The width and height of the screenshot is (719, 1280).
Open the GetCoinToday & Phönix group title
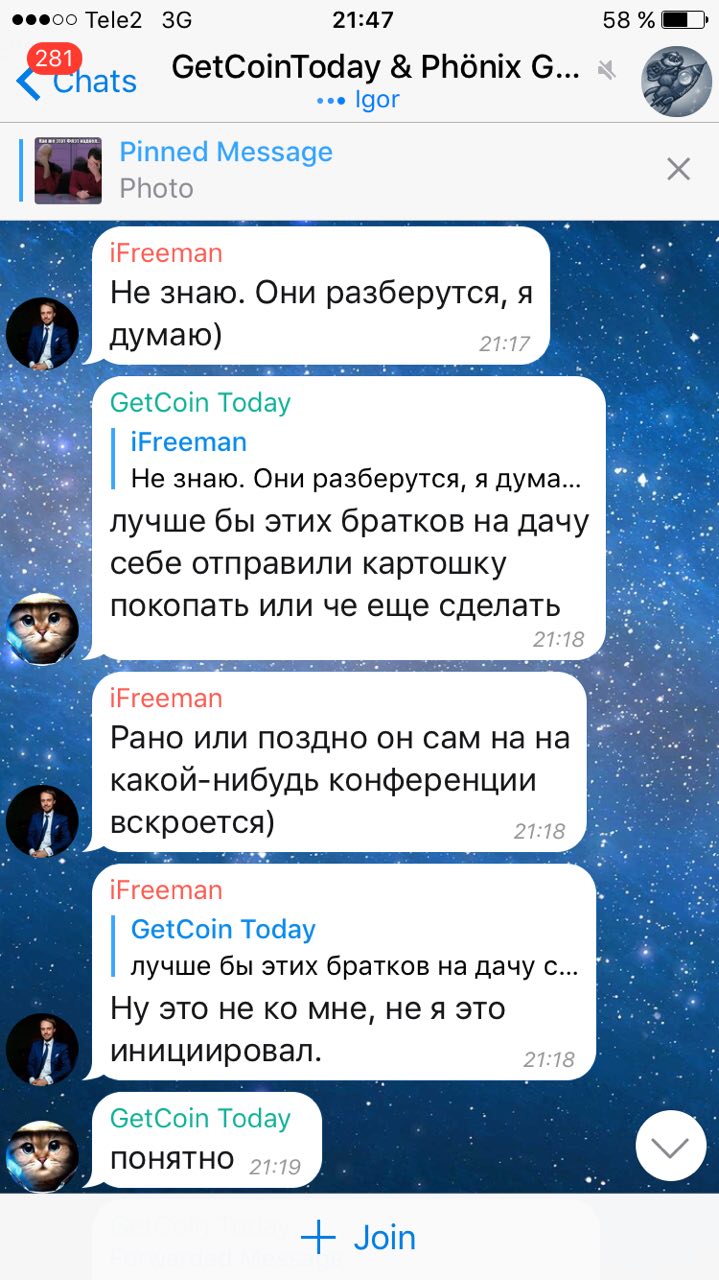pos(375,67)
